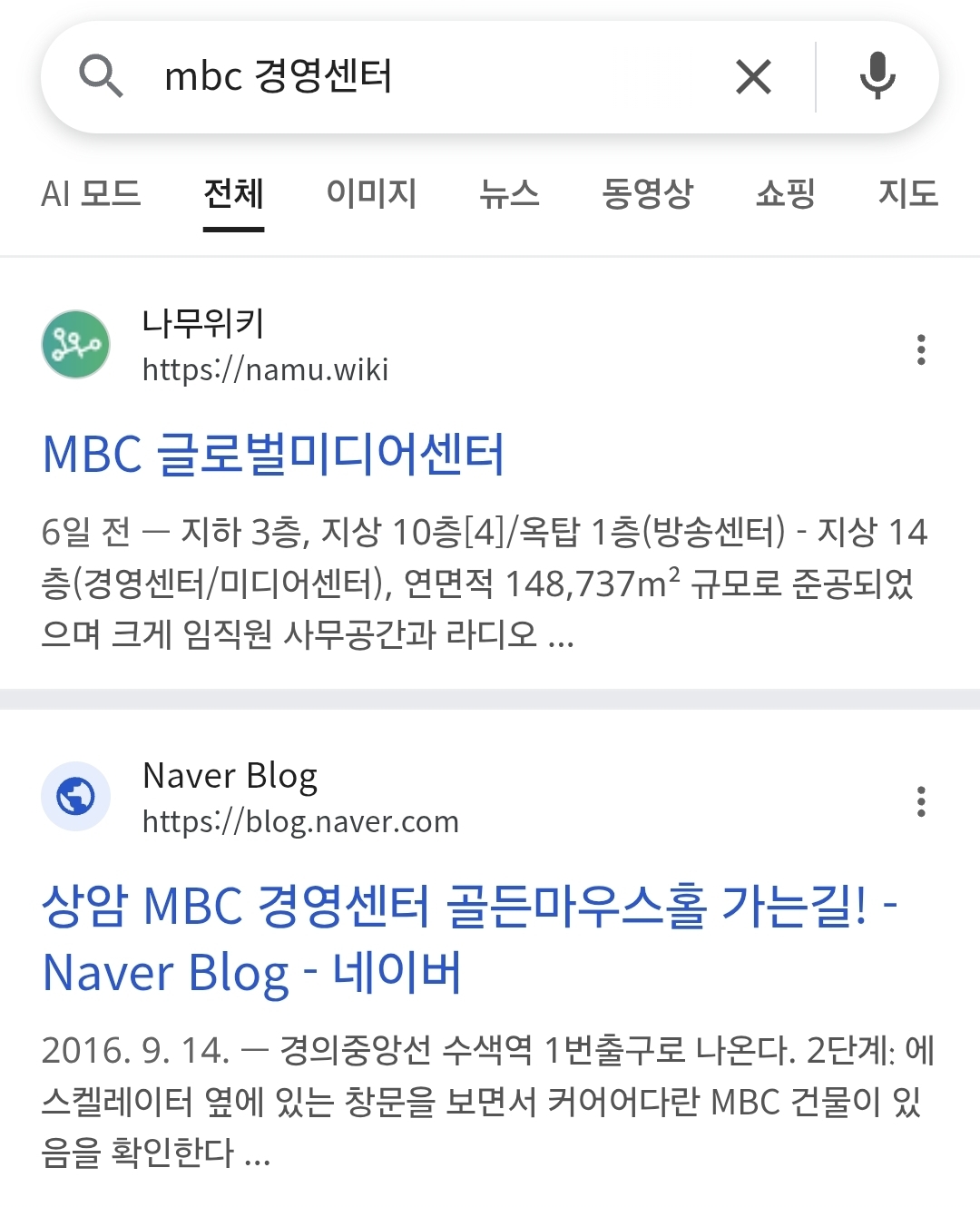The image size is (980, 1207).
Task: Open the three-dot menu on the 나무위키 result
Action: (921, 349)
